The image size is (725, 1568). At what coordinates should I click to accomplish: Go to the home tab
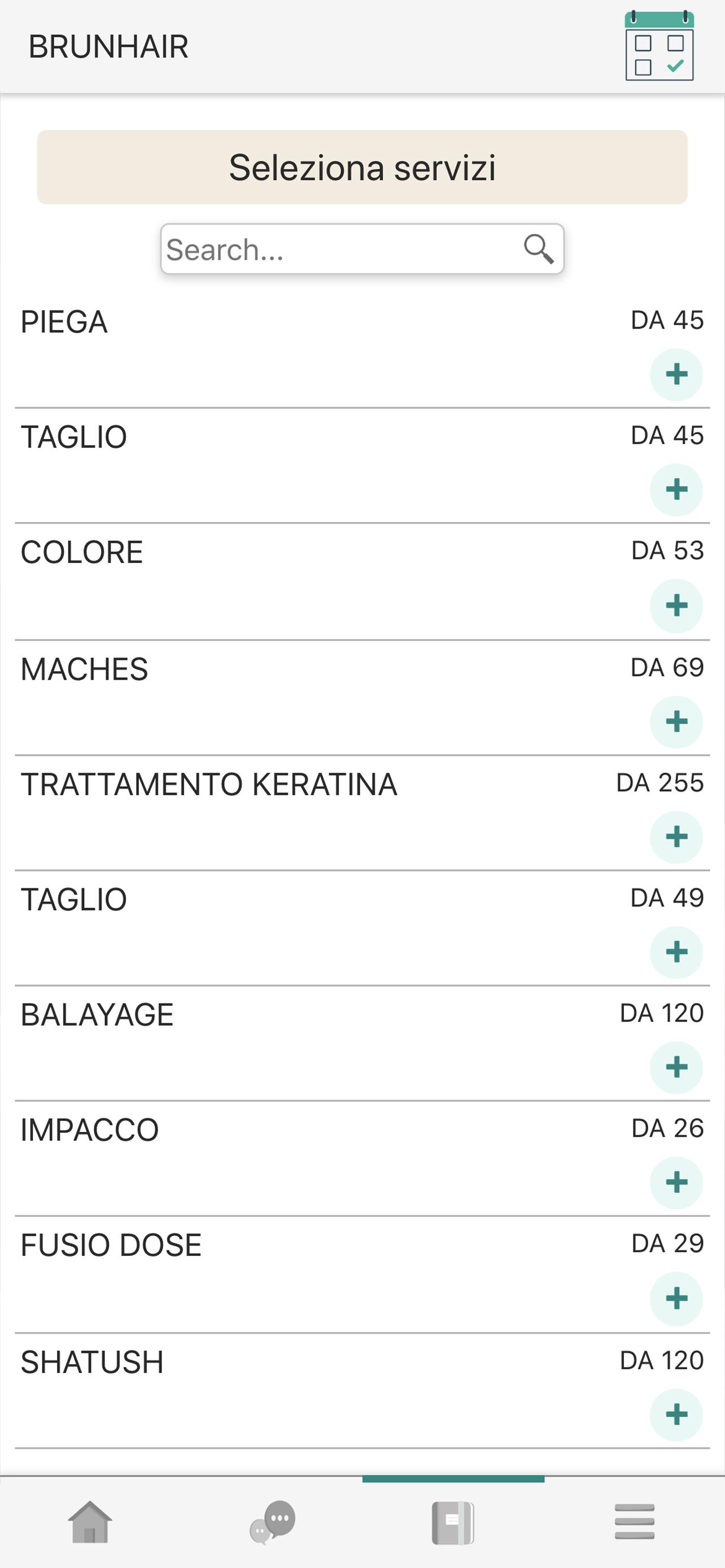[x=90, y=1522]
